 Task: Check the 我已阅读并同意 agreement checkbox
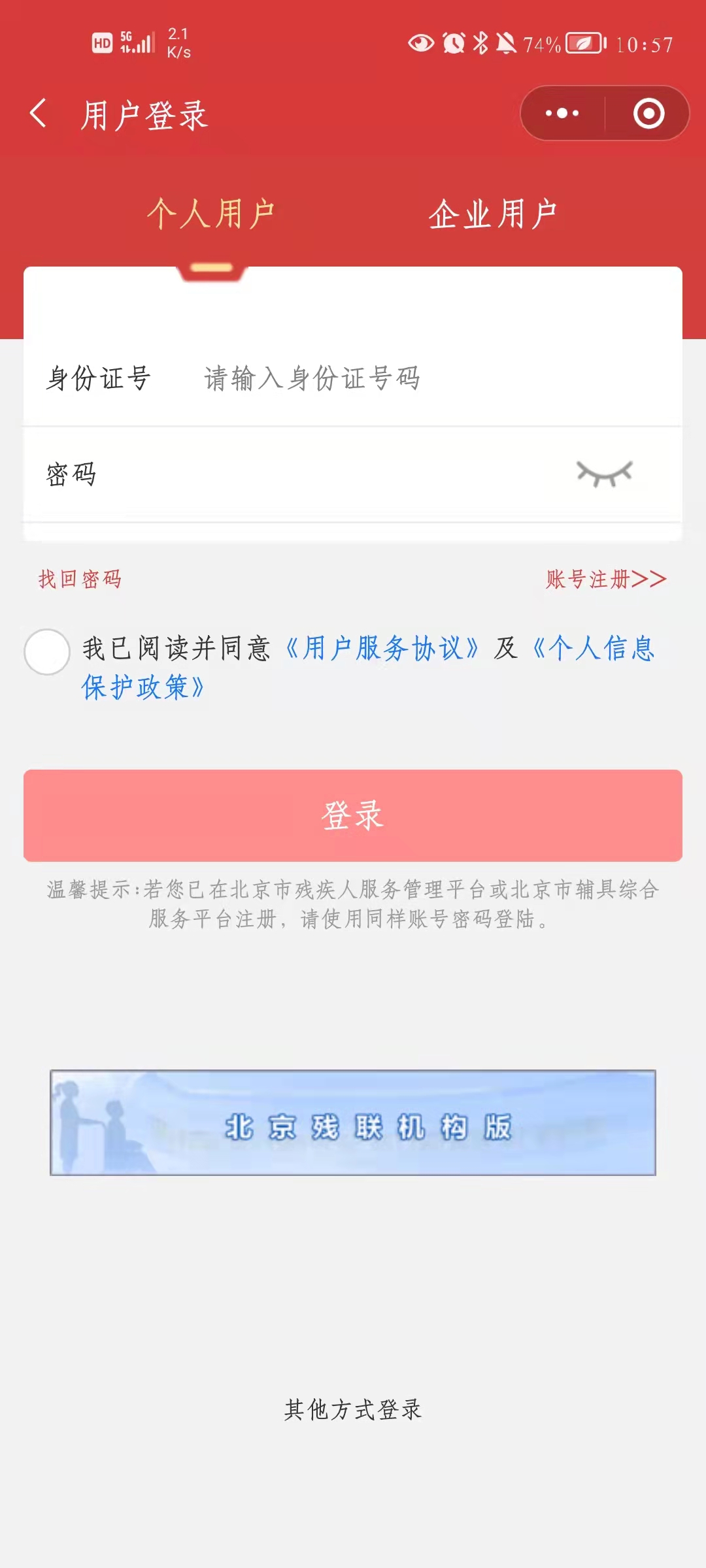click(47, 651)
